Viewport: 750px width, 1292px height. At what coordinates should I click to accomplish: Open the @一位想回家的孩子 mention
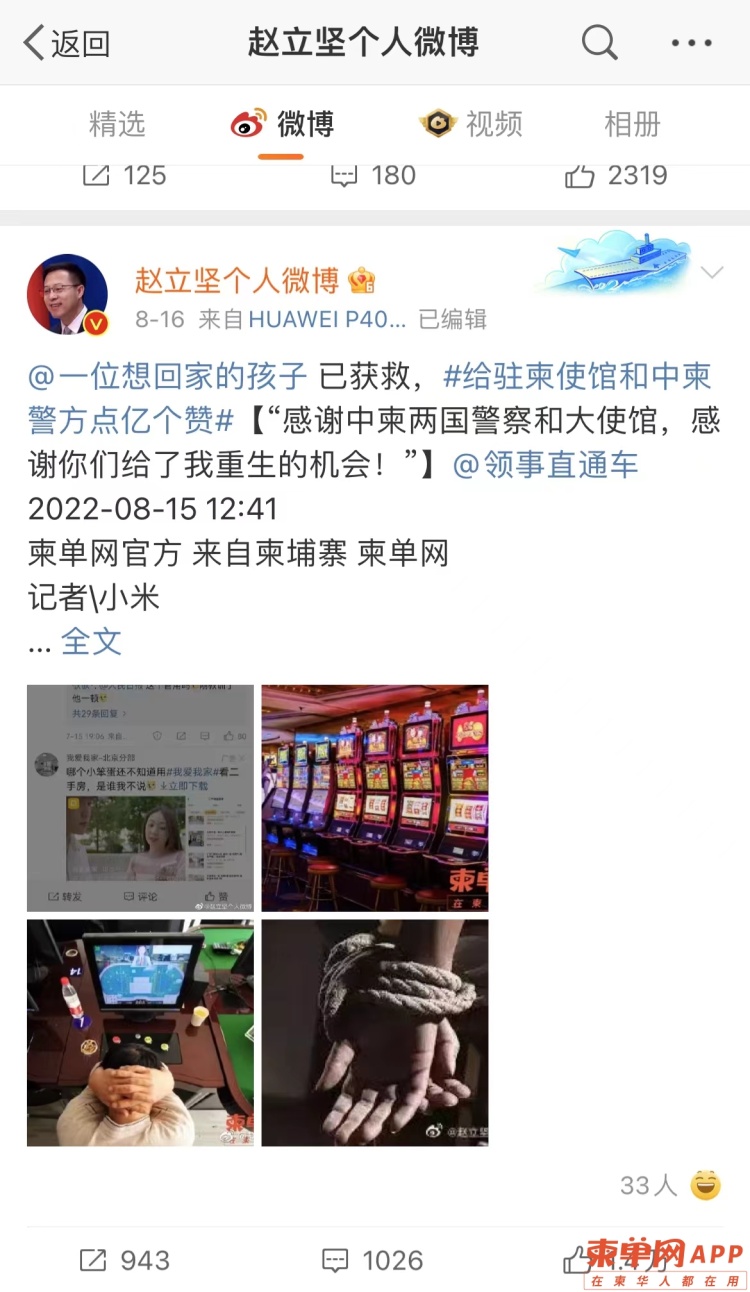tap(168, 377)
